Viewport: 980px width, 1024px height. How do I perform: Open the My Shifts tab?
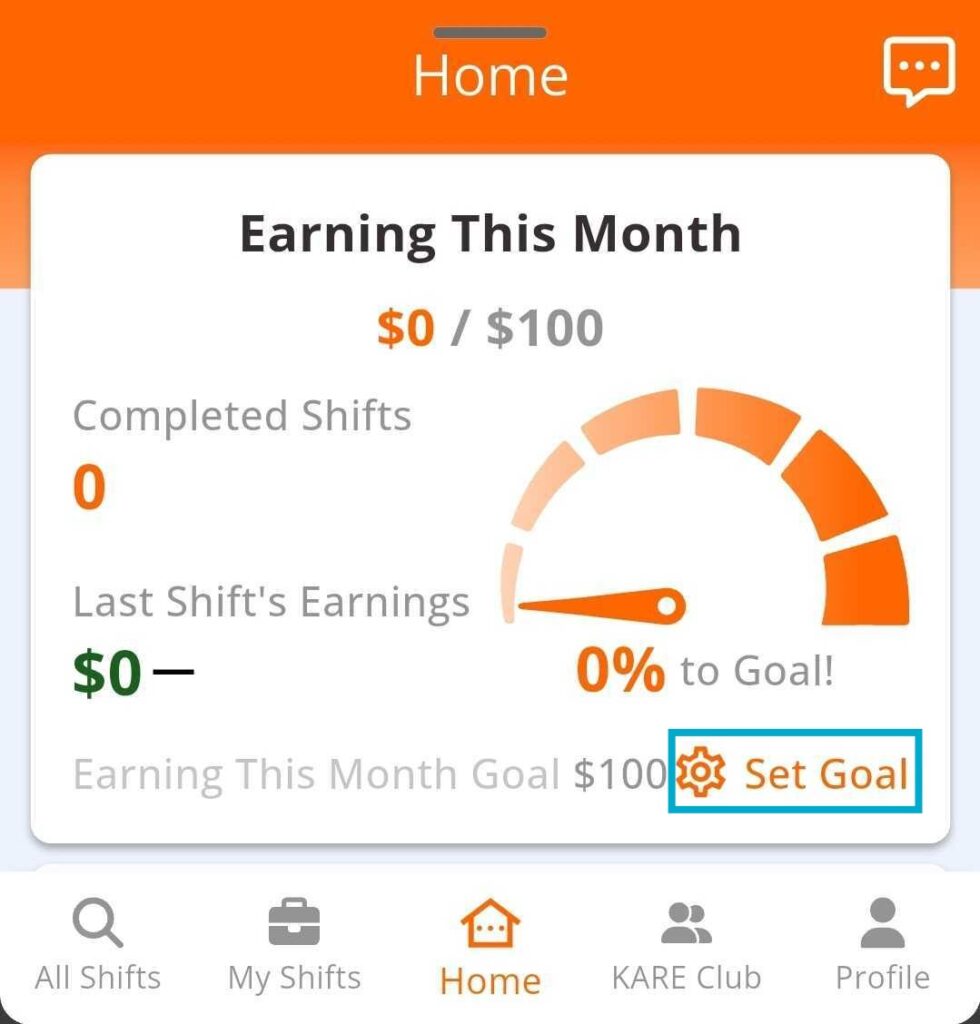click(294, 945)
